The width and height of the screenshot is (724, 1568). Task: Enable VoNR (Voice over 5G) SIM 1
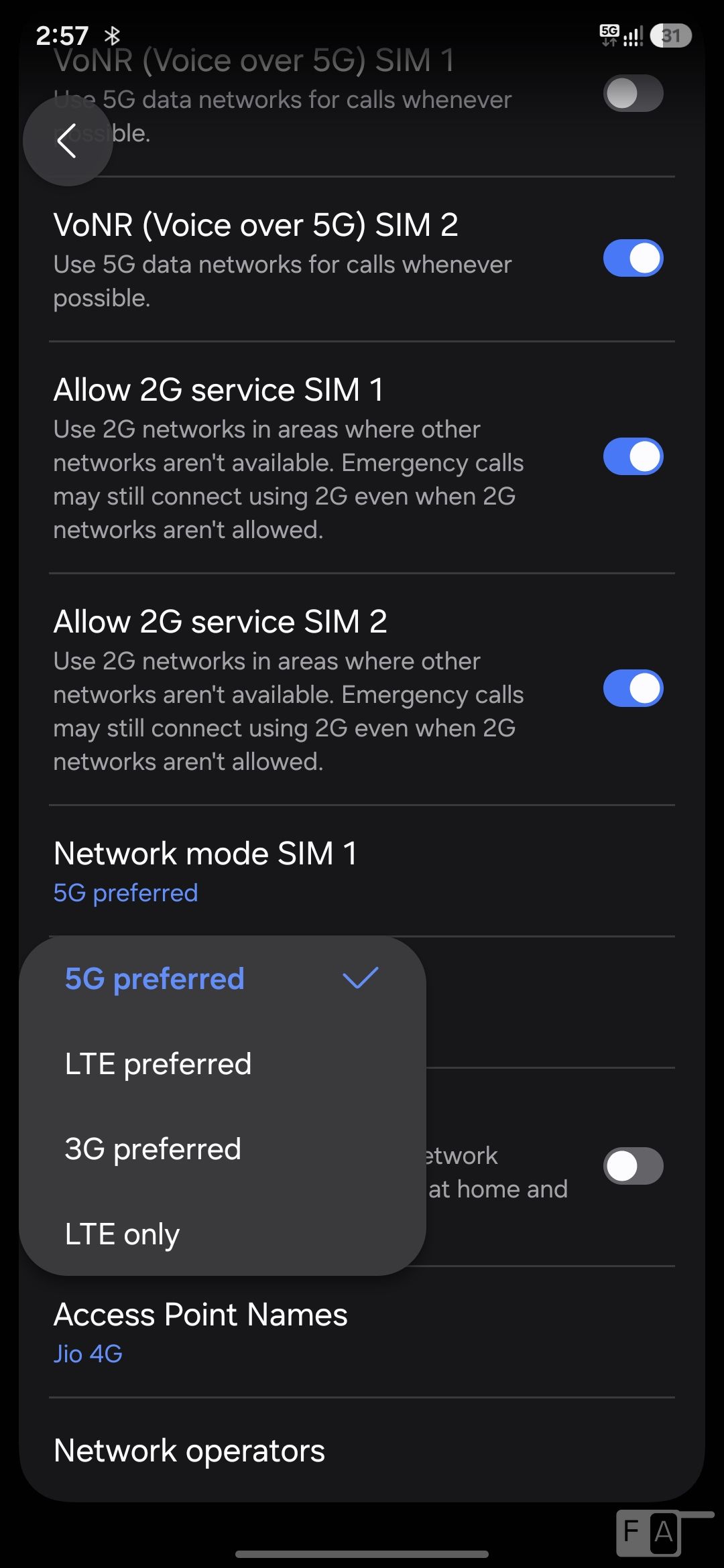[x=632, y=93]
